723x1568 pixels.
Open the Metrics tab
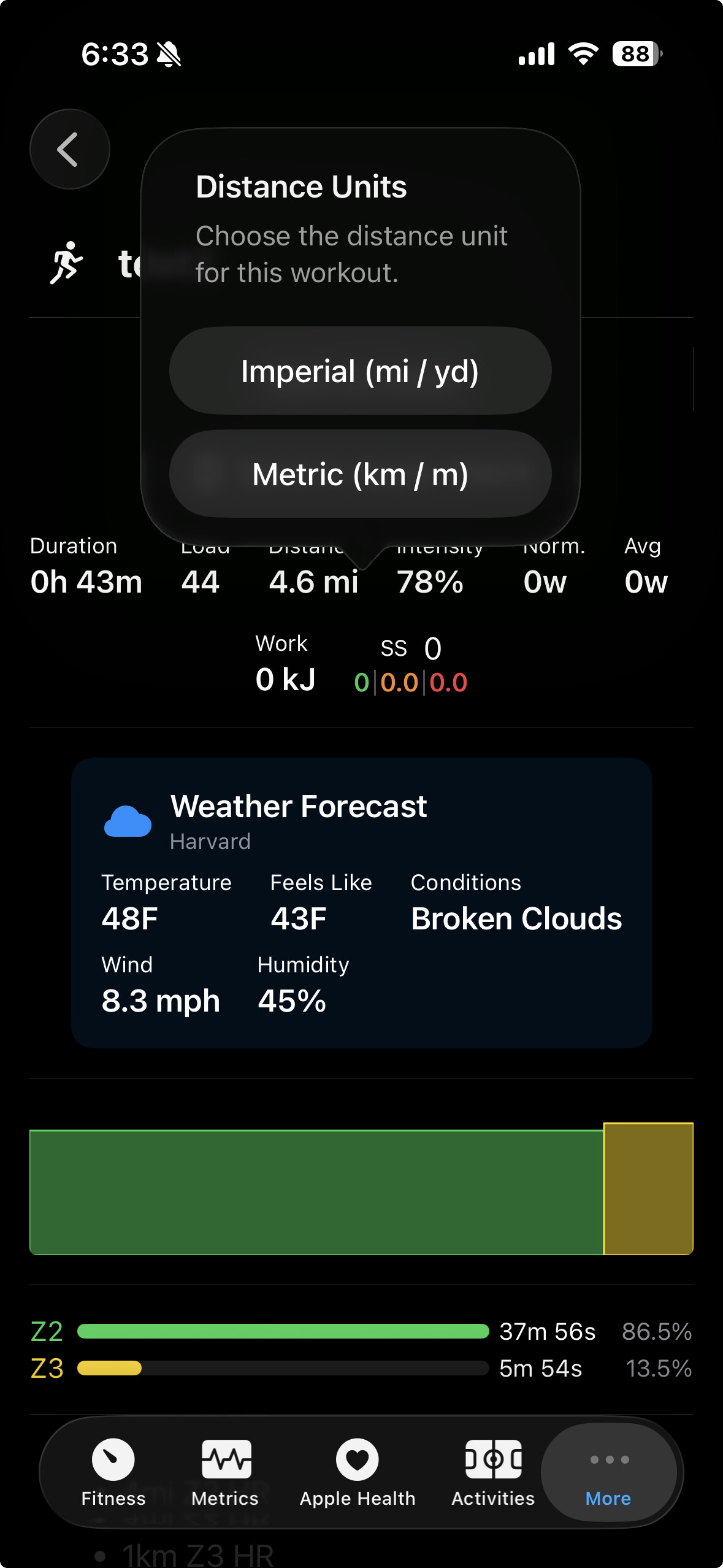click(x=225, y=1472)
